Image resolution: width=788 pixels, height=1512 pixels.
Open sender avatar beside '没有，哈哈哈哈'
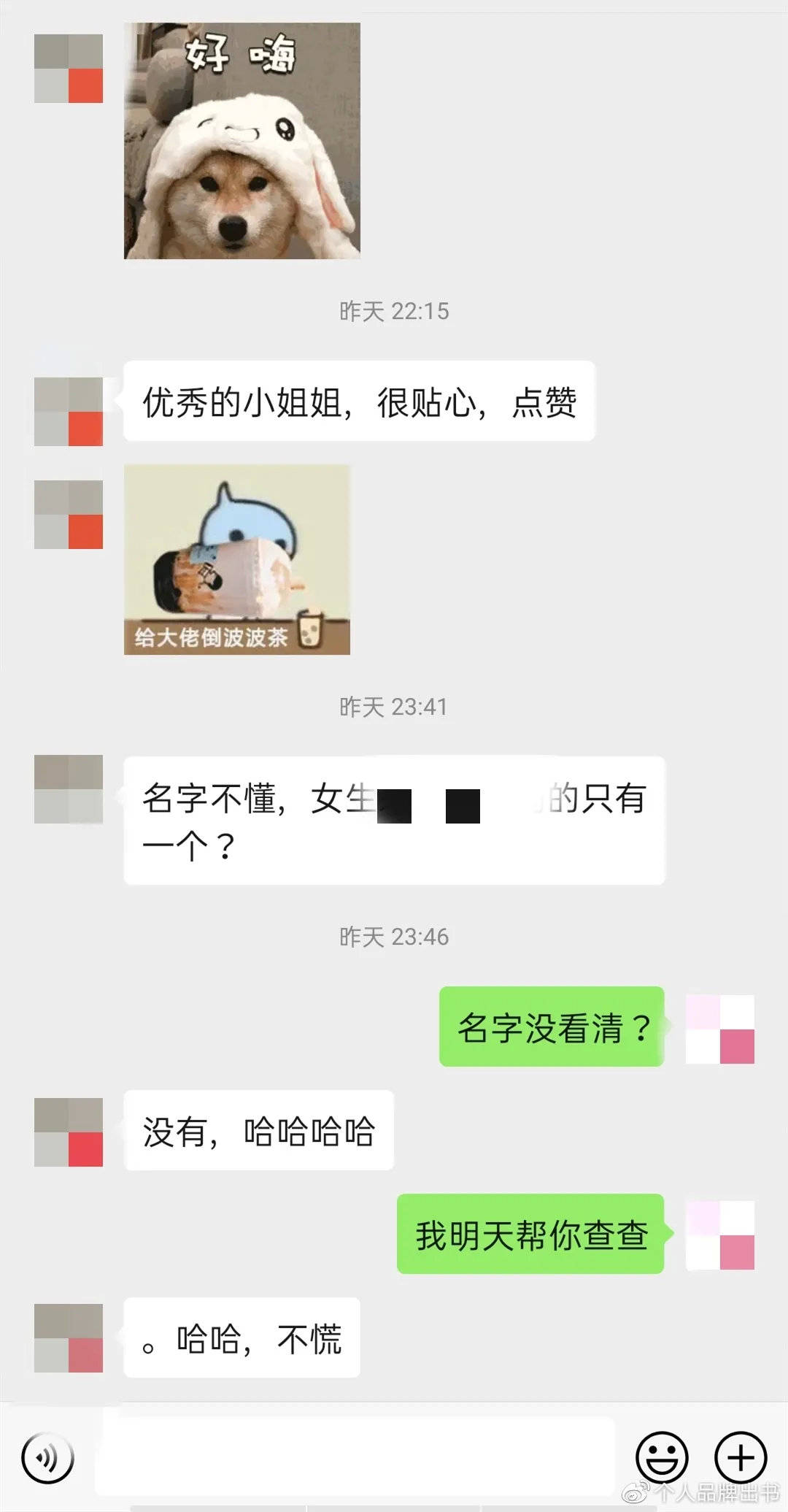coord(69,1132)
